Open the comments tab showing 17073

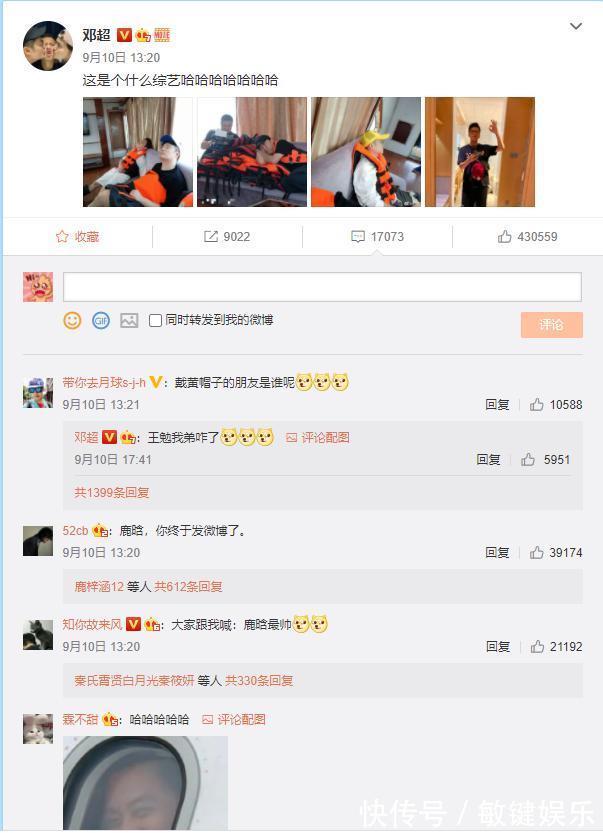pyautogui.click(x=377, y=237)
